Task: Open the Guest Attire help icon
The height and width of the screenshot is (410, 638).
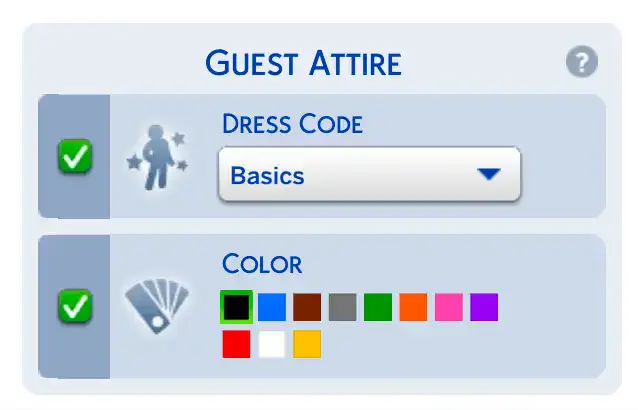Action: click(x=582, y=62)
